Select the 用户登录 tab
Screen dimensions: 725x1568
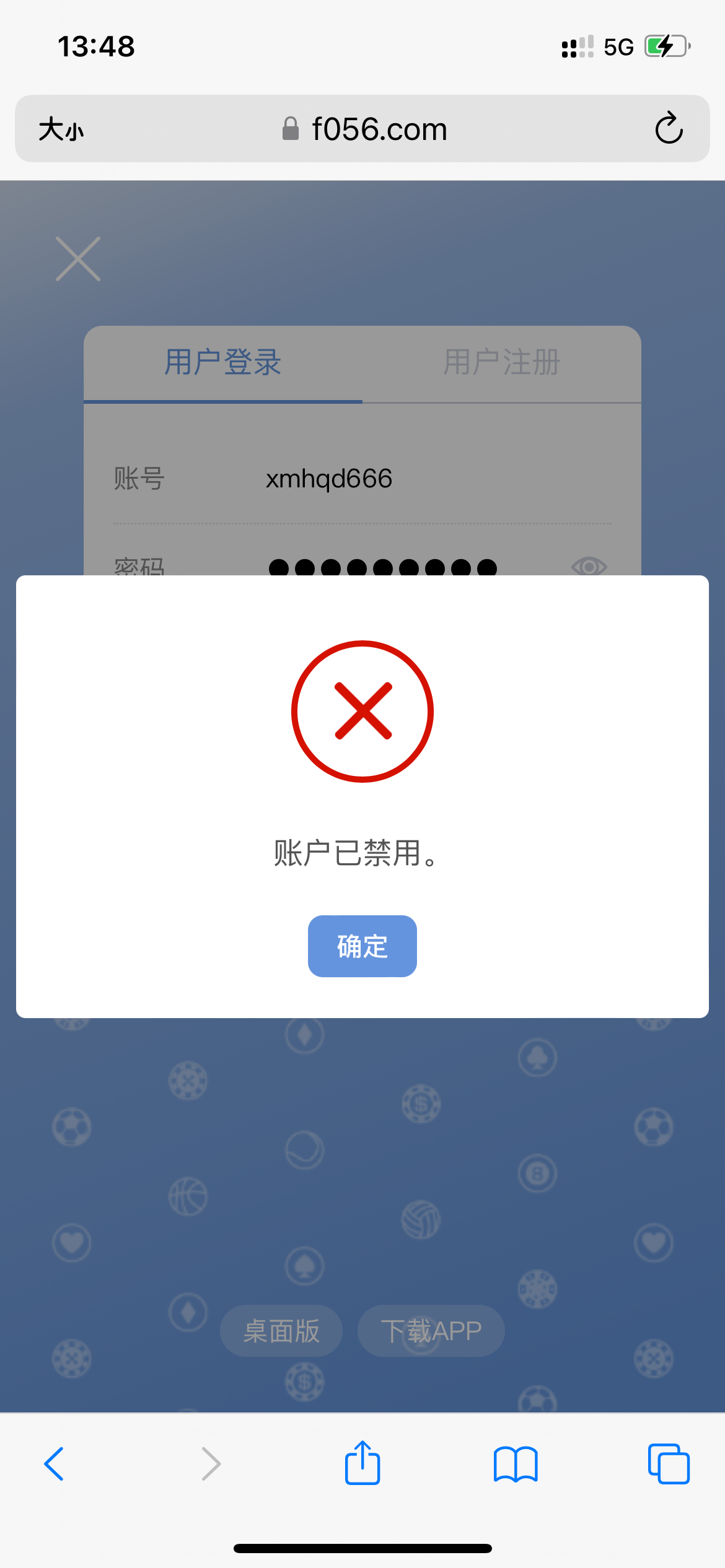[x=223, y=362]
